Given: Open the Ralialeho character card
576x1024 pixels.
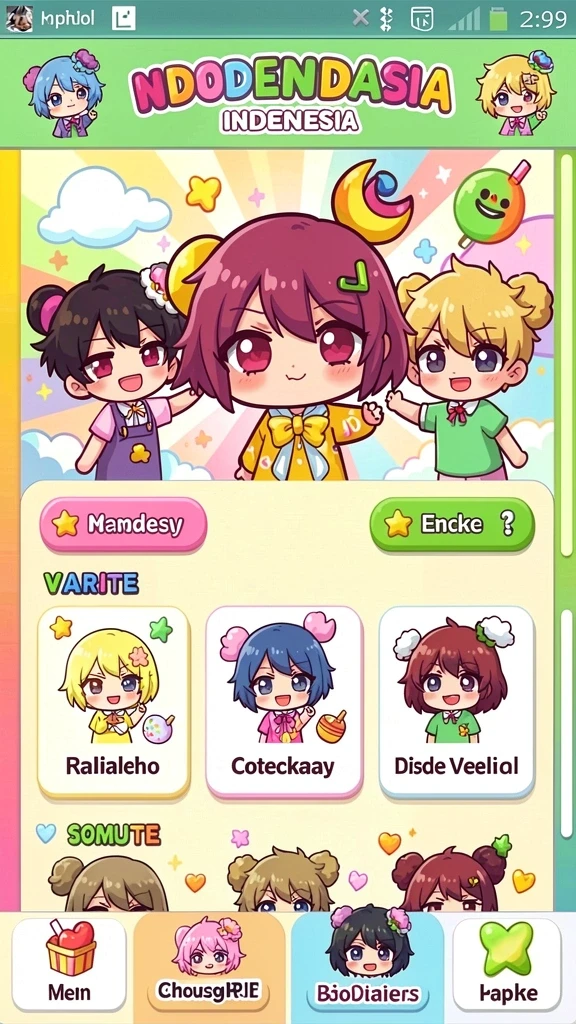Looking at the screenshot, I should [114, 702].
